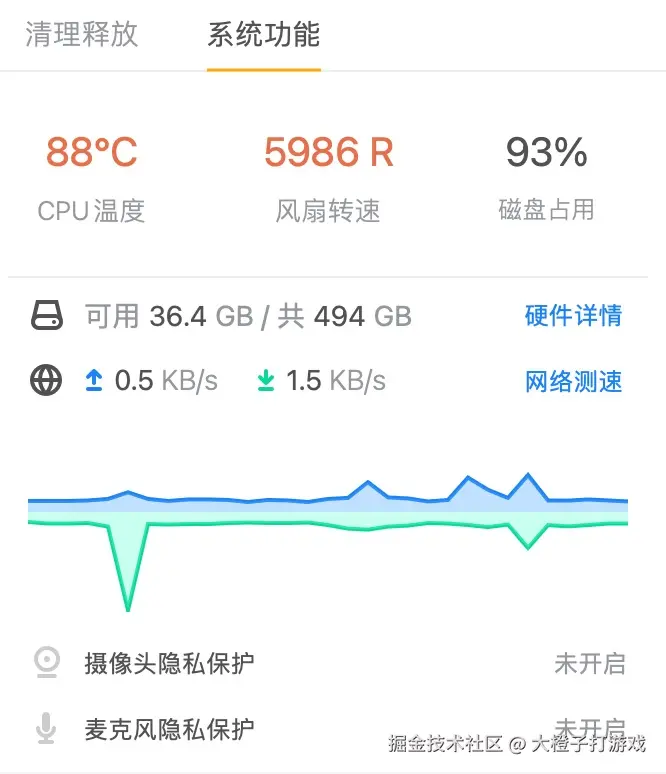Switch to the 清理释放 tab
Screen dimensions: 666x774
pyautogui.click(x=81, y=34)
